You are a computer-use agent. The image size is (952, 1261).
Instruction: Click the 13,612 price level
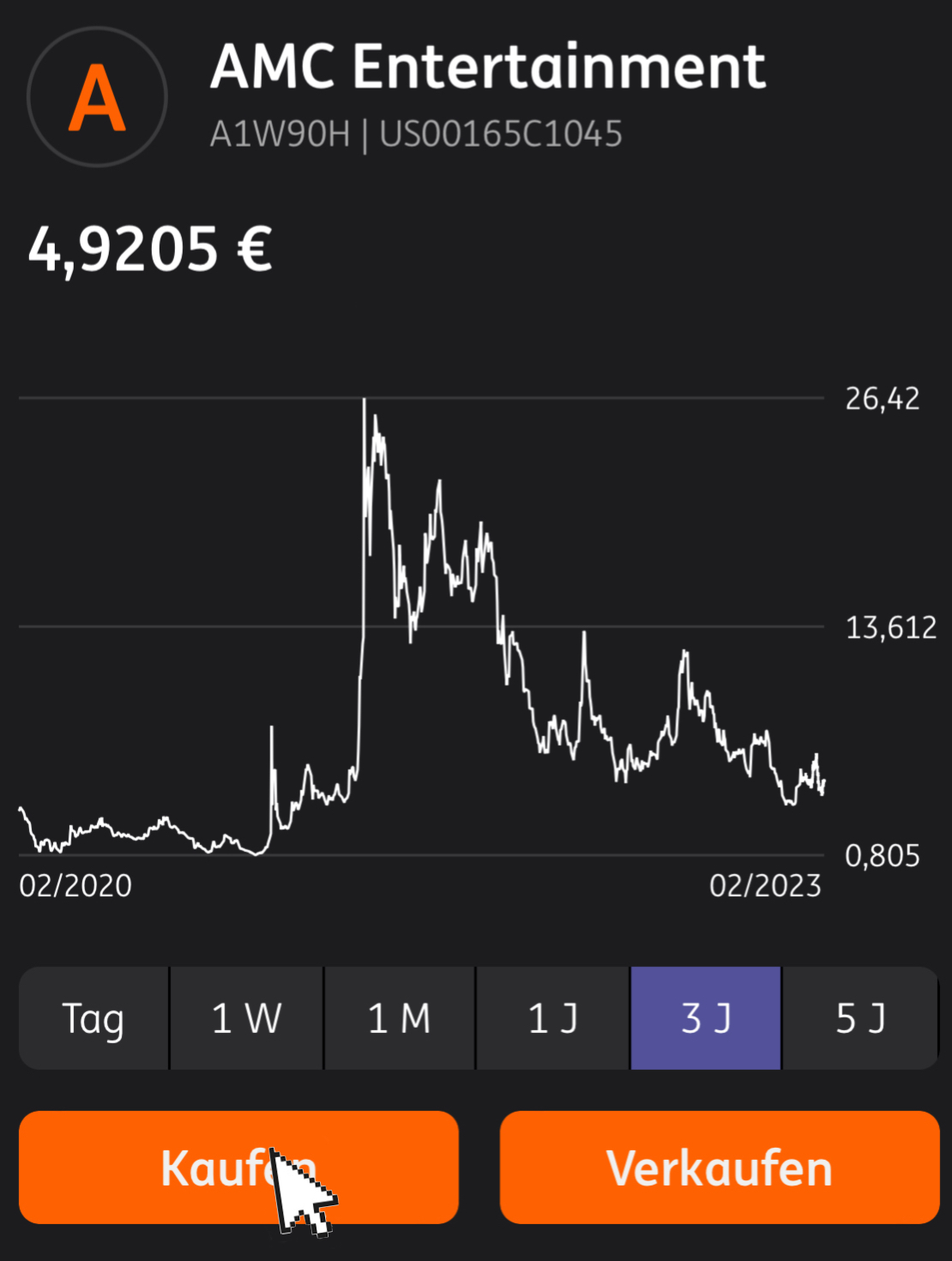coord(891,629)
